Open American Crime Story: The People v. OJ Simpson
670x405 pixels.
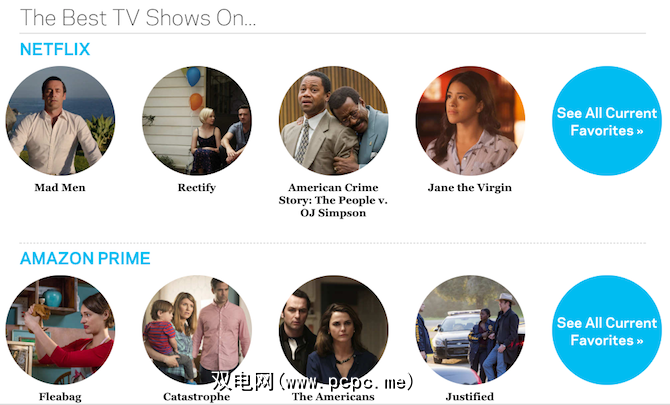click(x=333, y=121)
